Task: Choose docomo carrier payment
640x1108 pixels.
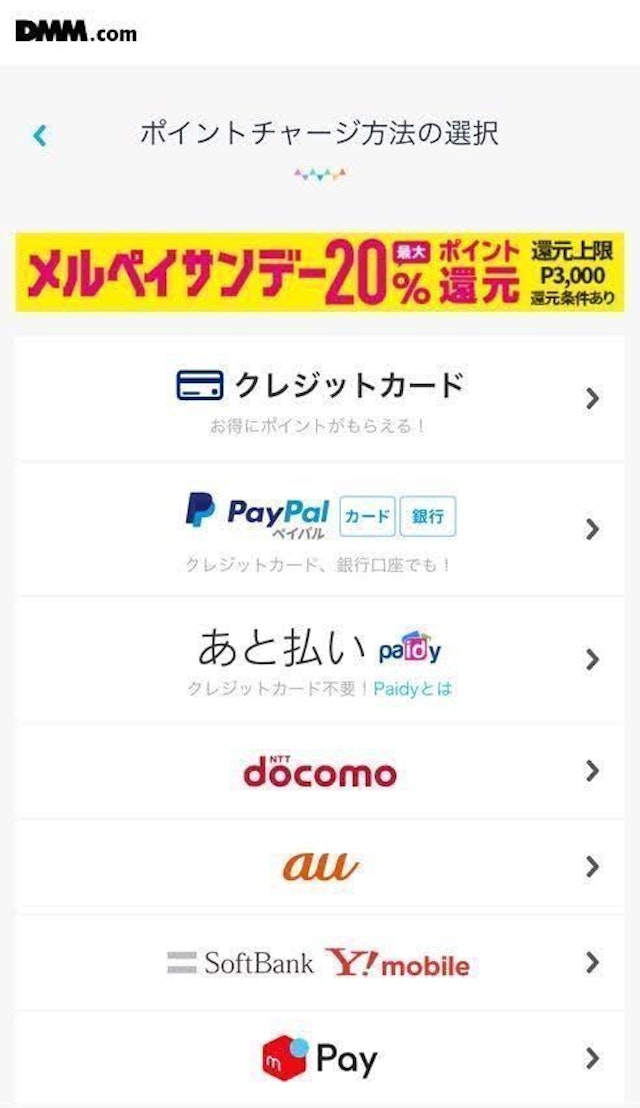Action: 320,771
